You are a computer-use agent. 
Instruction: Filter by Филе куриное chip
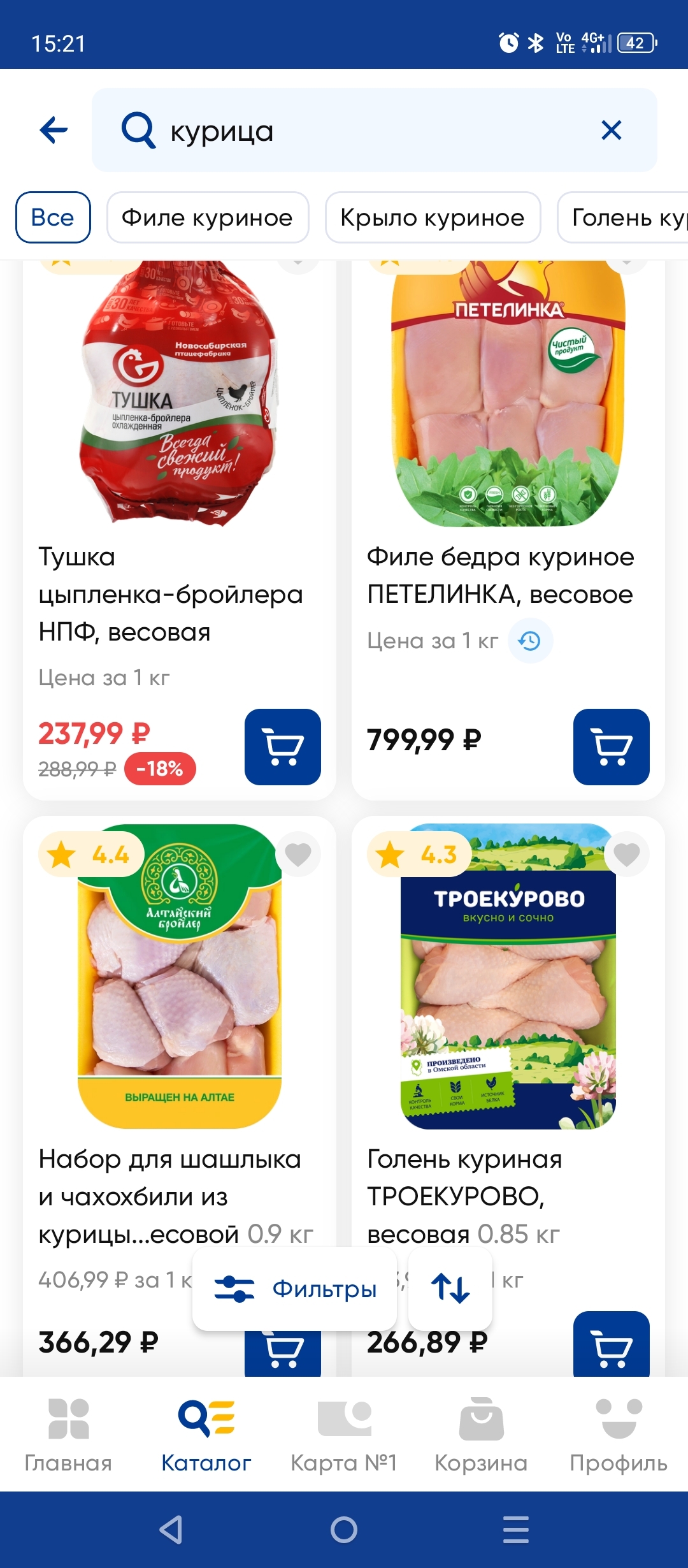pos(208,217)
